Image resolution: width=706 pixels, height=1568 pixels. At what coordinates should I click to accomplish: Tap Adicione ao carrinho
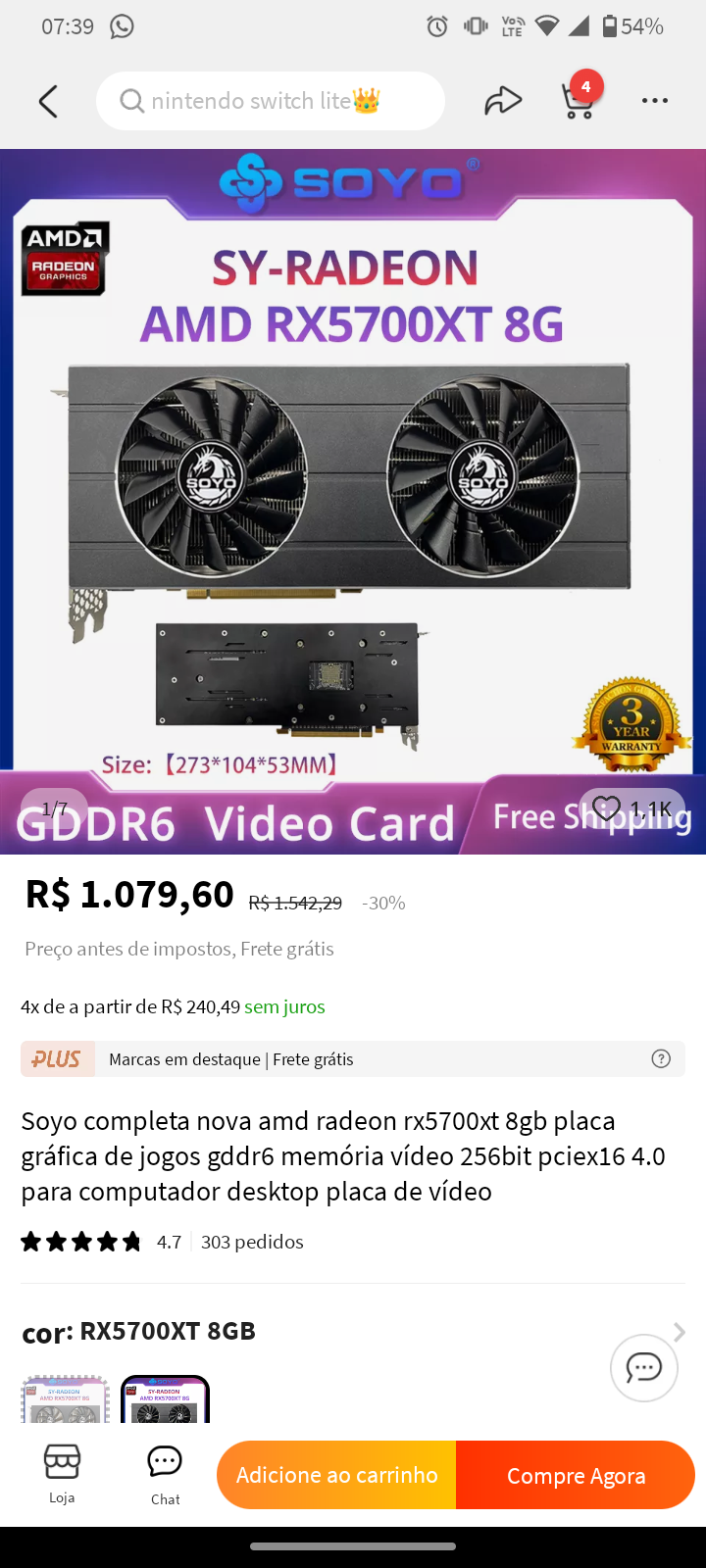tap(336, 1475)
